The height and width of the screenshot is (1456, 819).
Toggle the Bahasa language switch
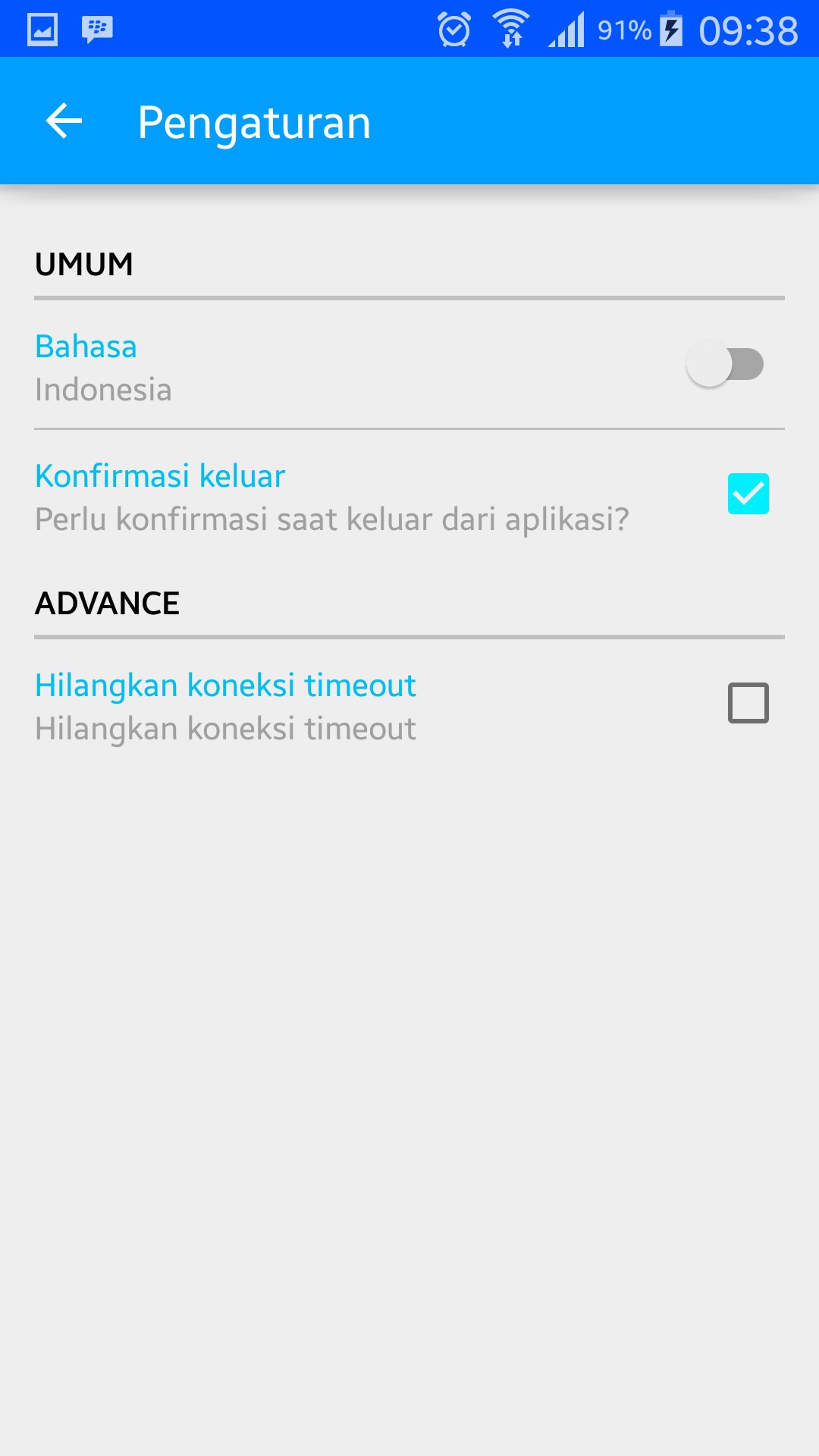click(x=725, y=365)
